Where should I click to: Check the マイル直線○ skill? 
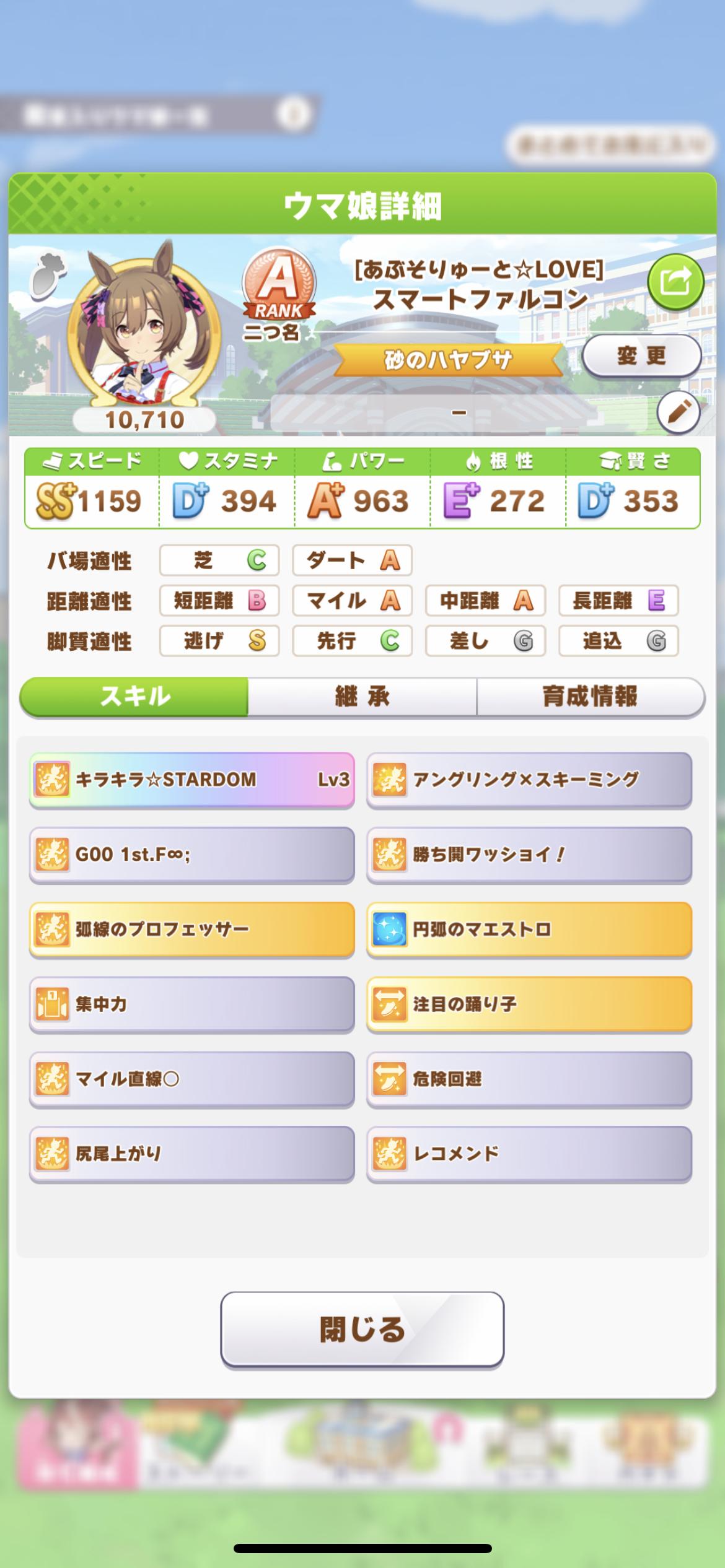[x=192, y=1079]
